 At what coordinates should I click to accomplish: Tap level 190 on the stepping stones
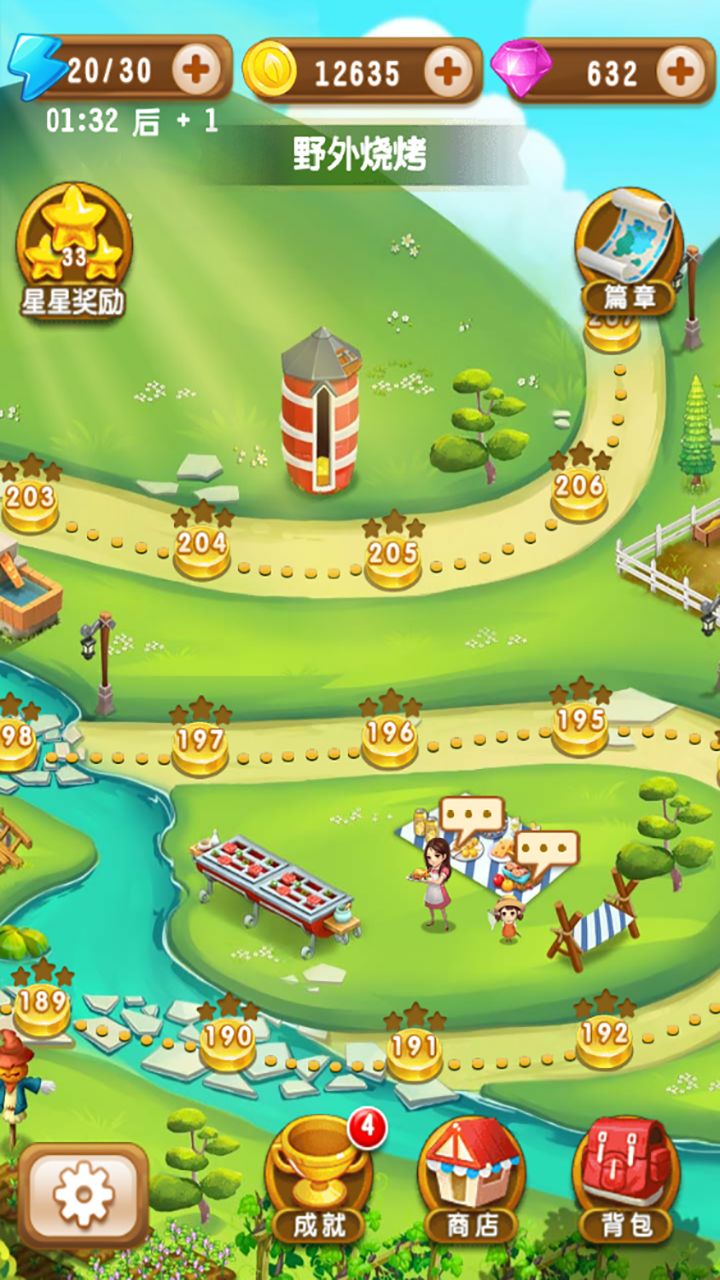tap(228, 1041)
